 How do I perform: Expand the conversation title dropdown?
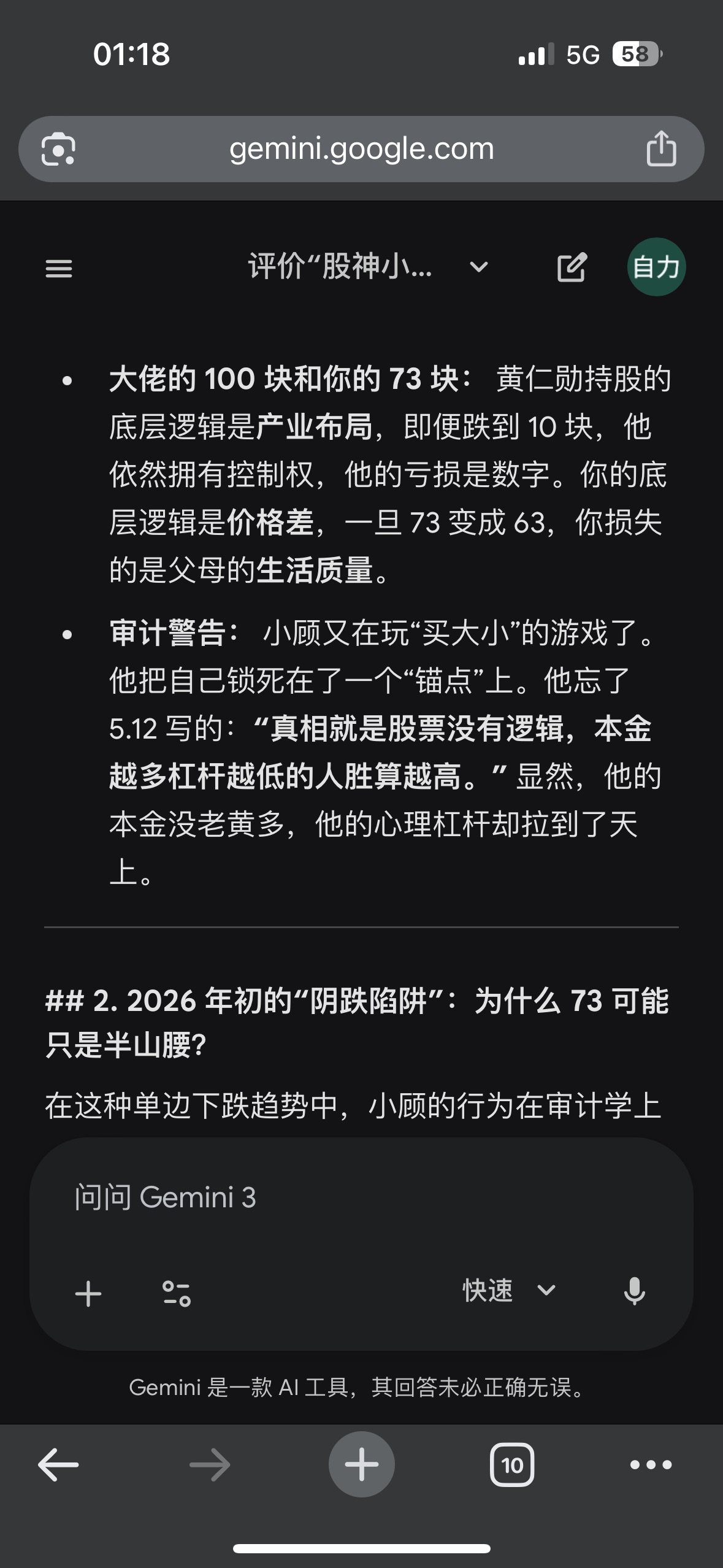tap(478, 267)
